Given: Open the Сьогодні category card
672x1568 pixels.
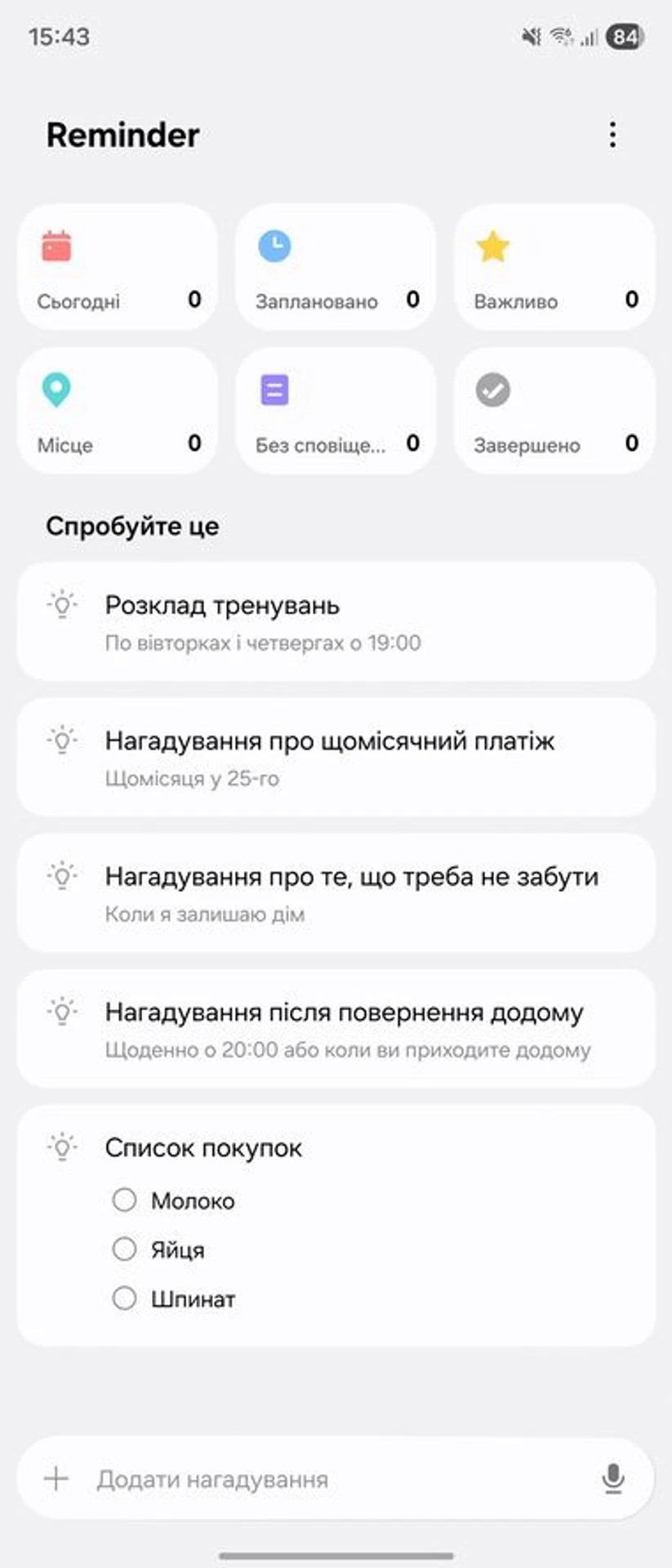Looking at the screenshot, I should [x=118, y=268].
